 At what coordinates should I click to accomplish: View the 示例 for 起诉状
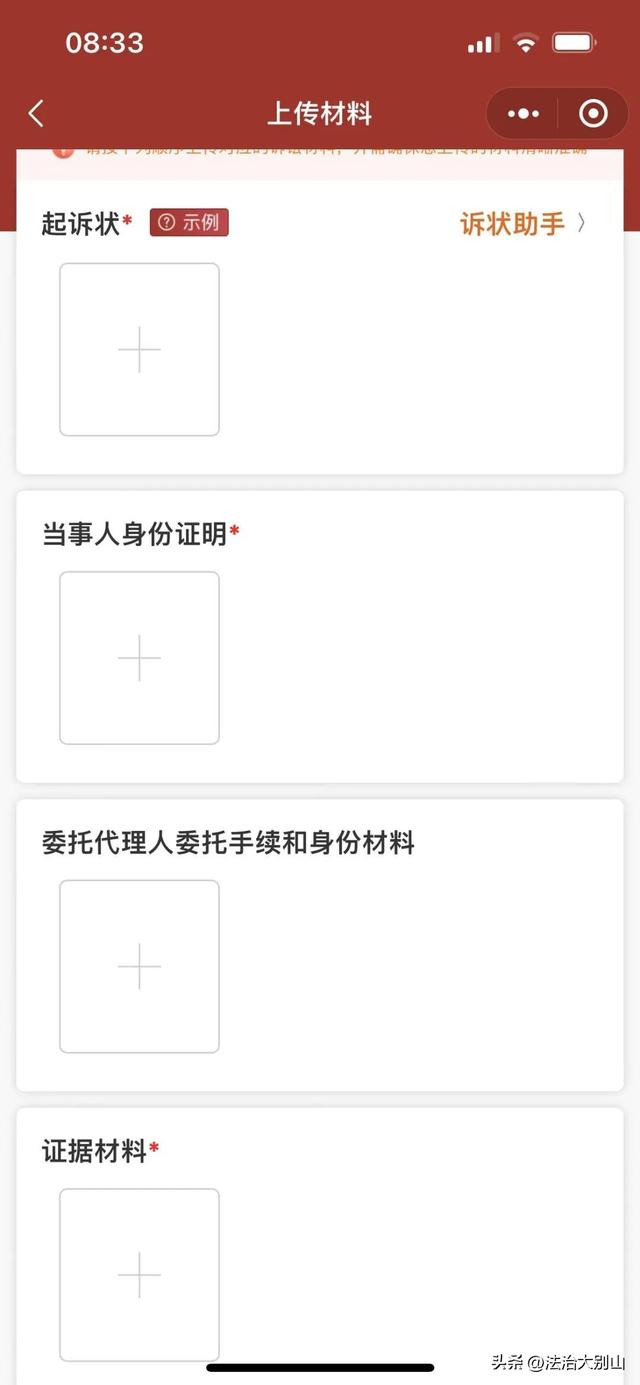tap(189, 223)
